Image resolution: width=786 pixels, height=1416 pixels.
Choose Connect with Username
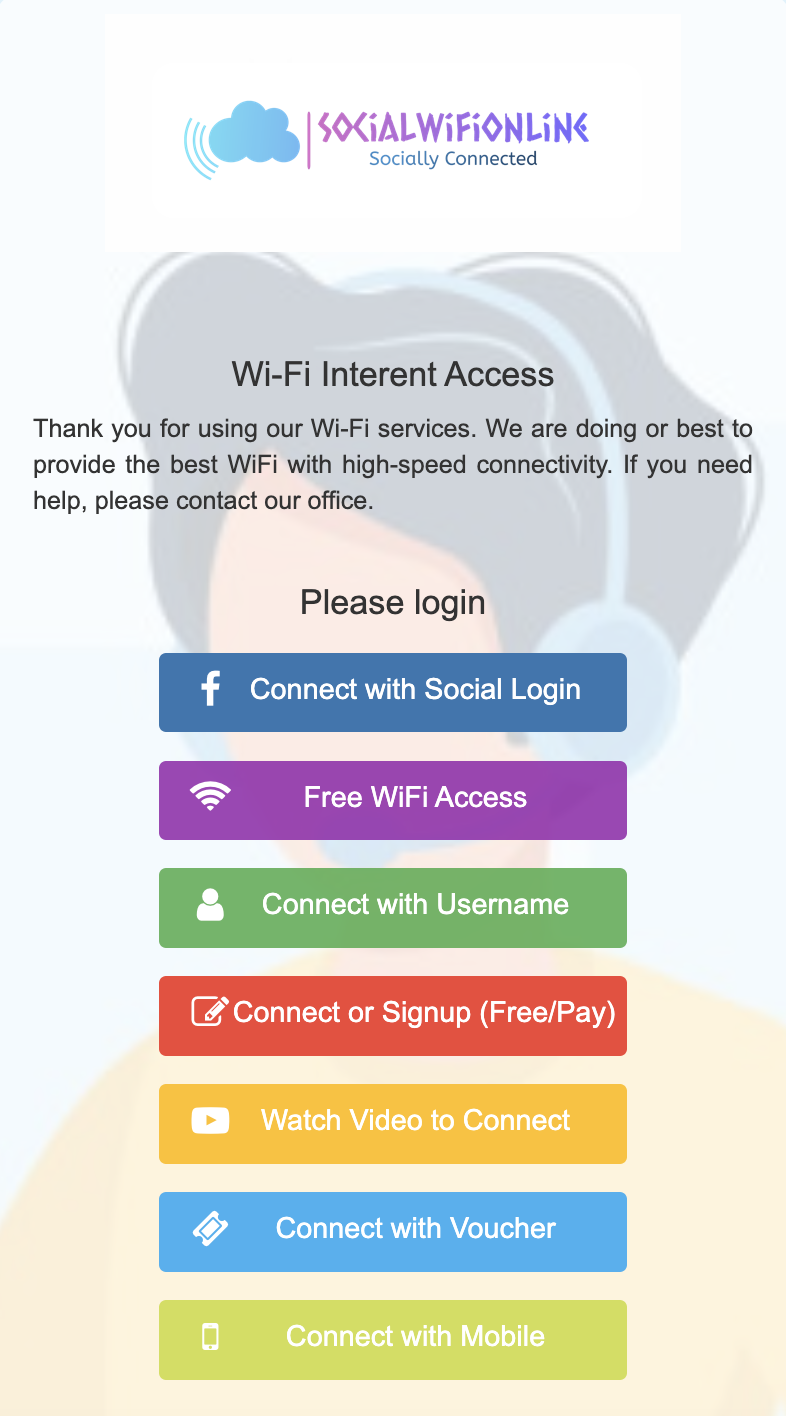pyautogui.click(x=393, y=907)
